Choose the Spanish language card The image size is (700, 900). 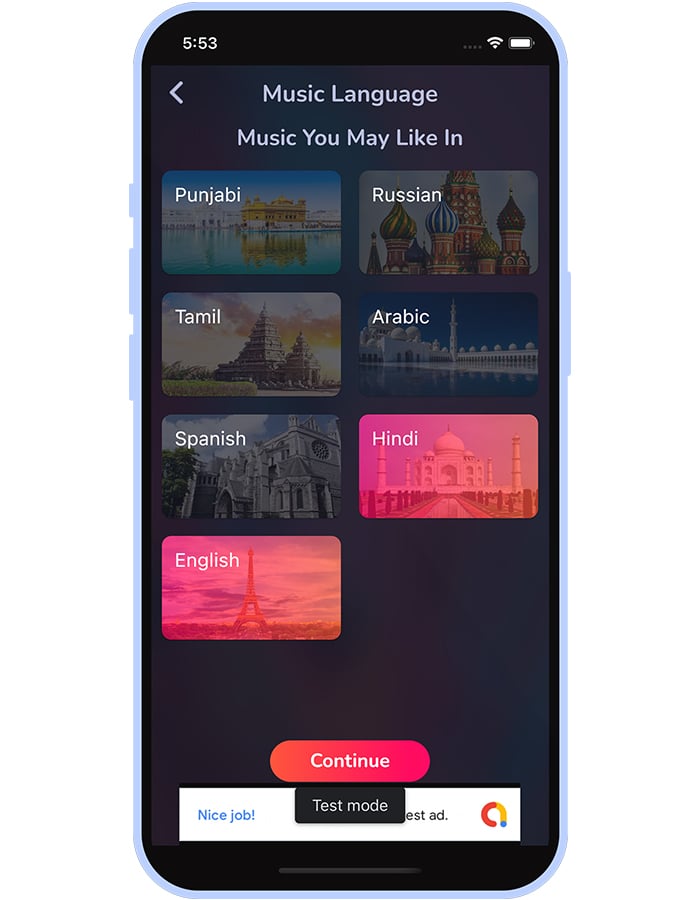click(251, 466)
